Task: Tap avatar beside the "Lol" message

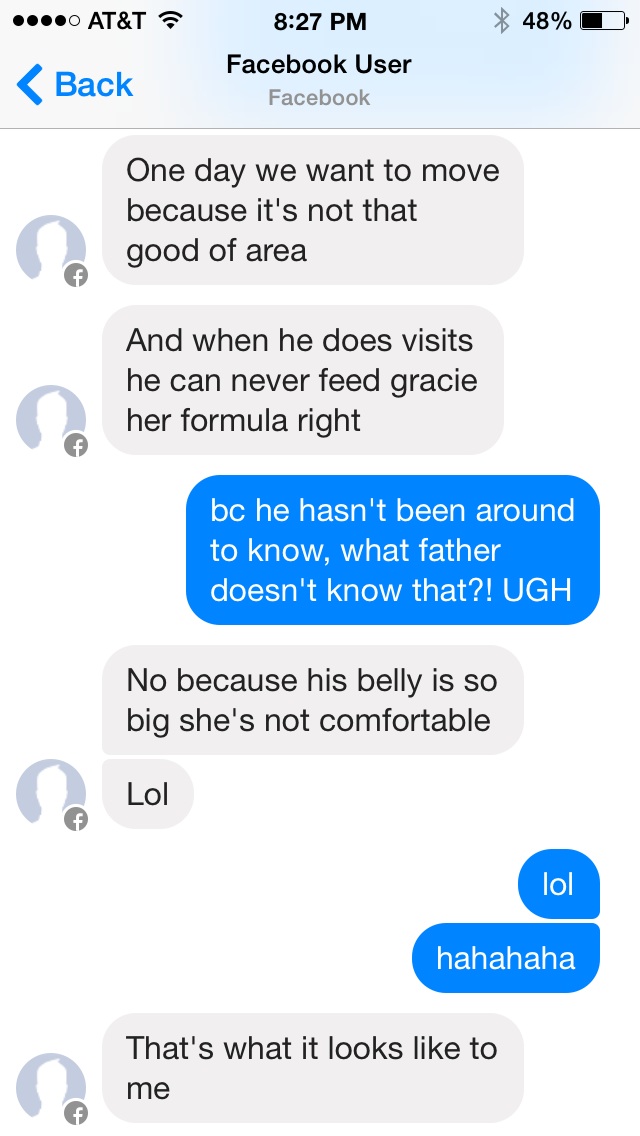Action: coord(50,793)
